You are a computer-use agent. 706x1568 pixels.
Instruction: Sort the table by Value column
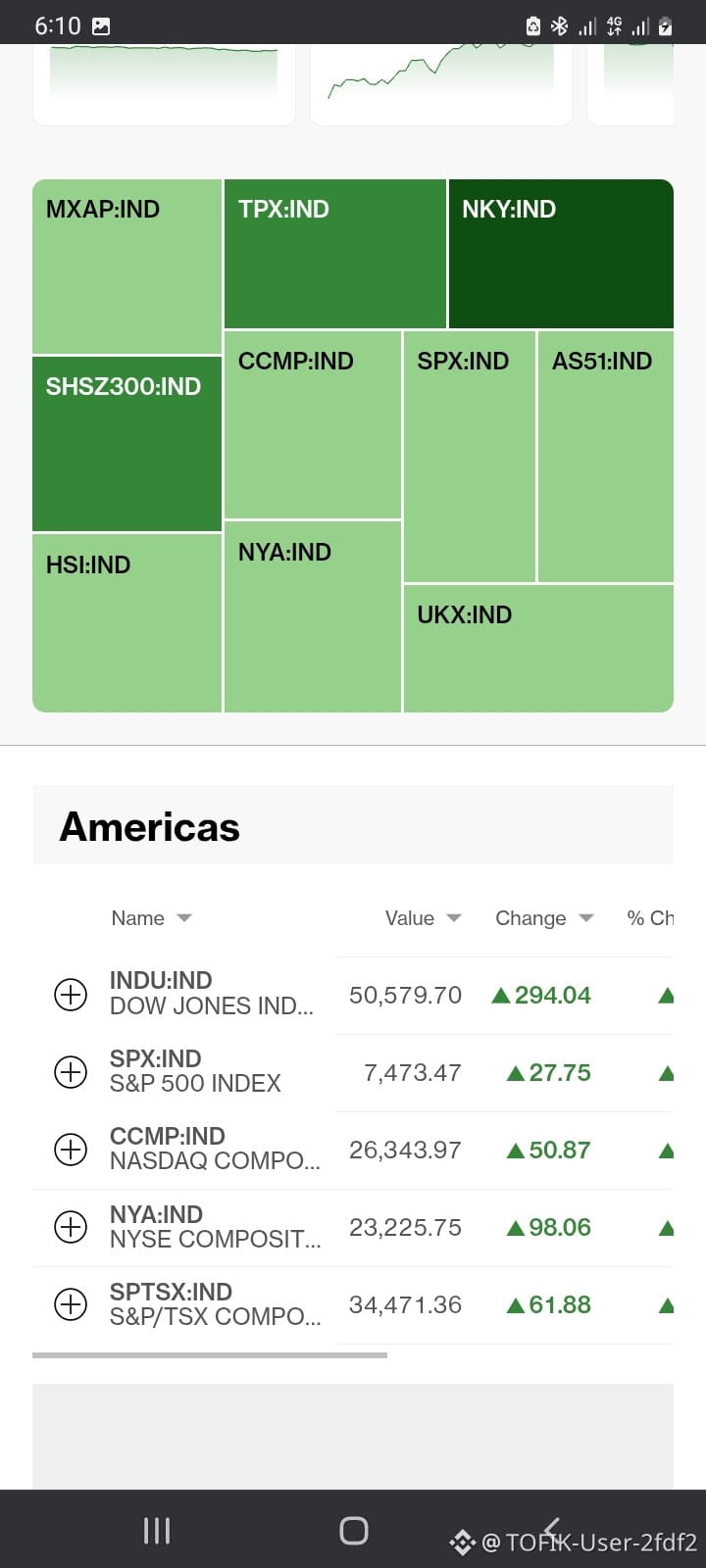[423, 918]
